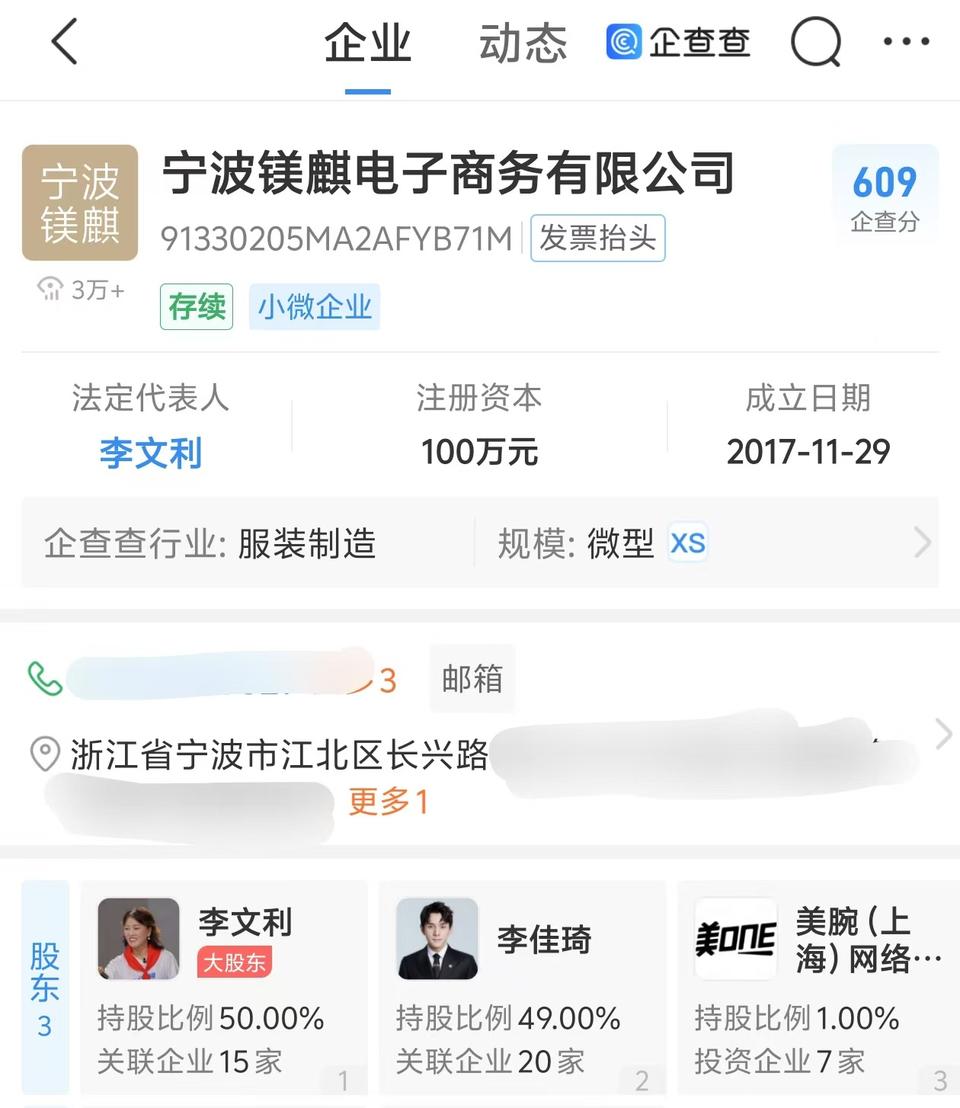Show 更多1 contact details
Image resolution: width=960 pixels, height=1108 pixels.
coord(388,801)
